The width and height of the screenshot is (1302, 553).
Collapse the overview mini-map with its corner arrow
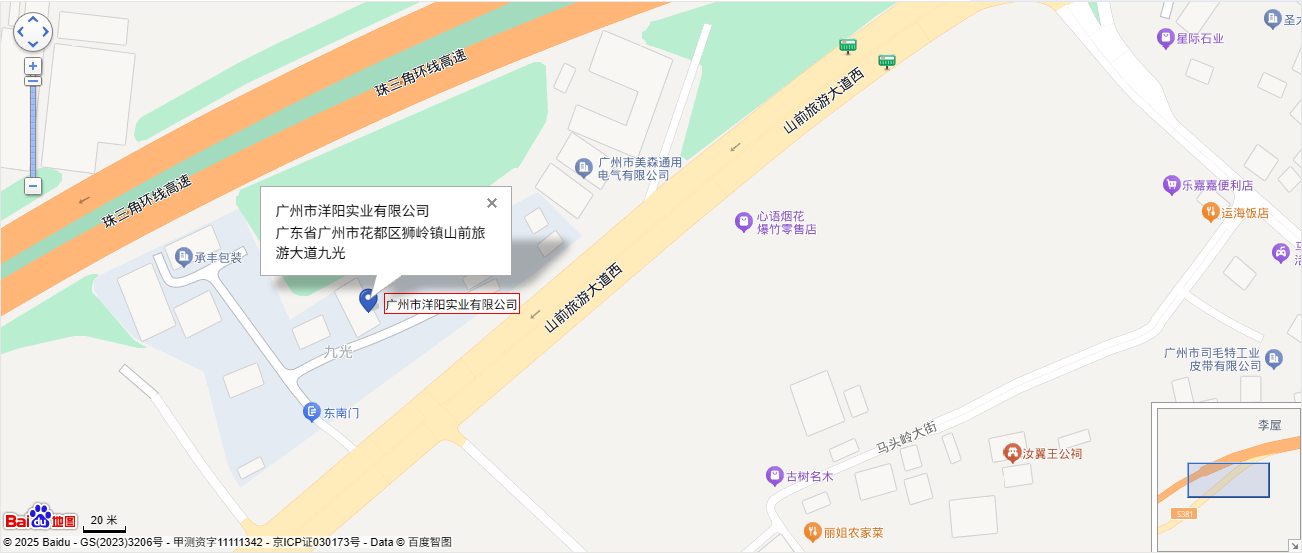point(1293,545)
